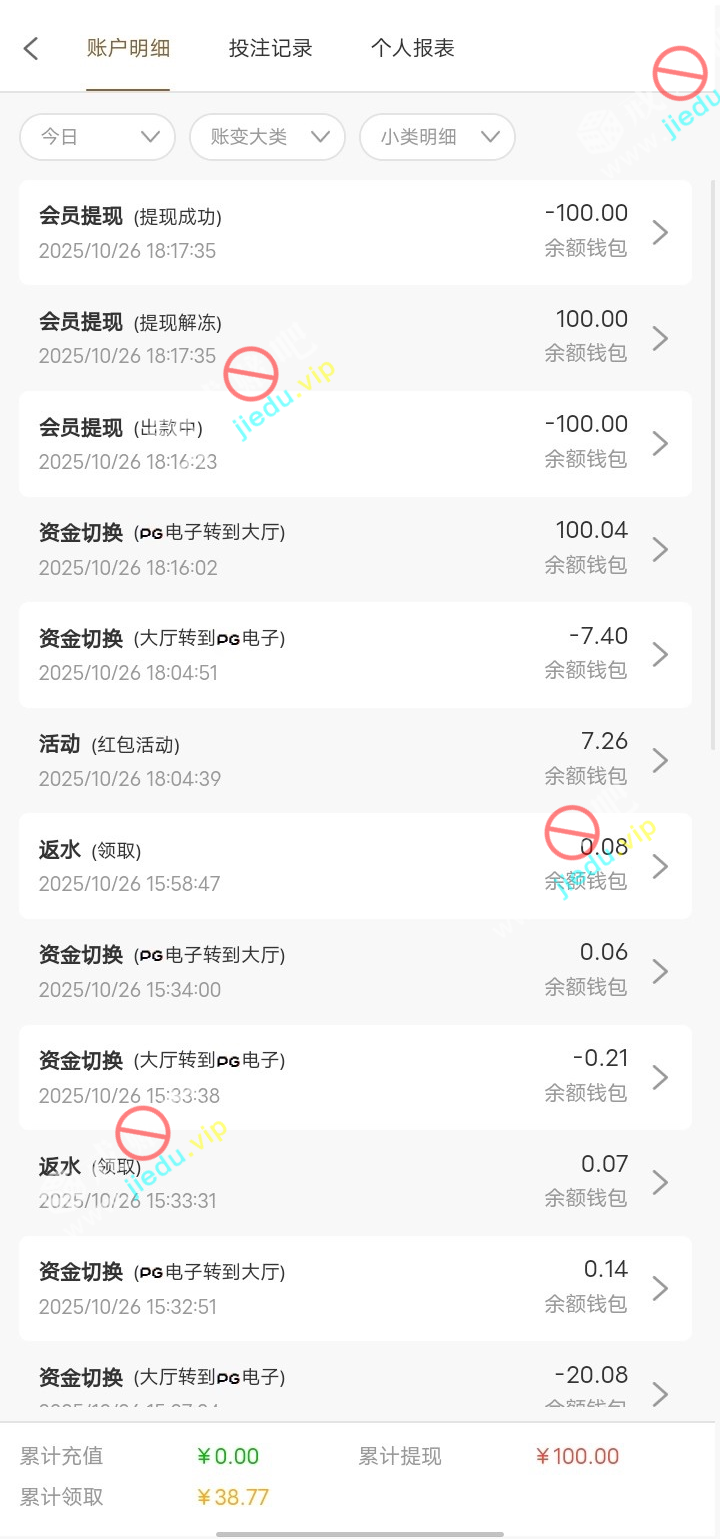View the 返水 record at 15:58:47
Screen dimensions: 720x1539
pos(355,866)
